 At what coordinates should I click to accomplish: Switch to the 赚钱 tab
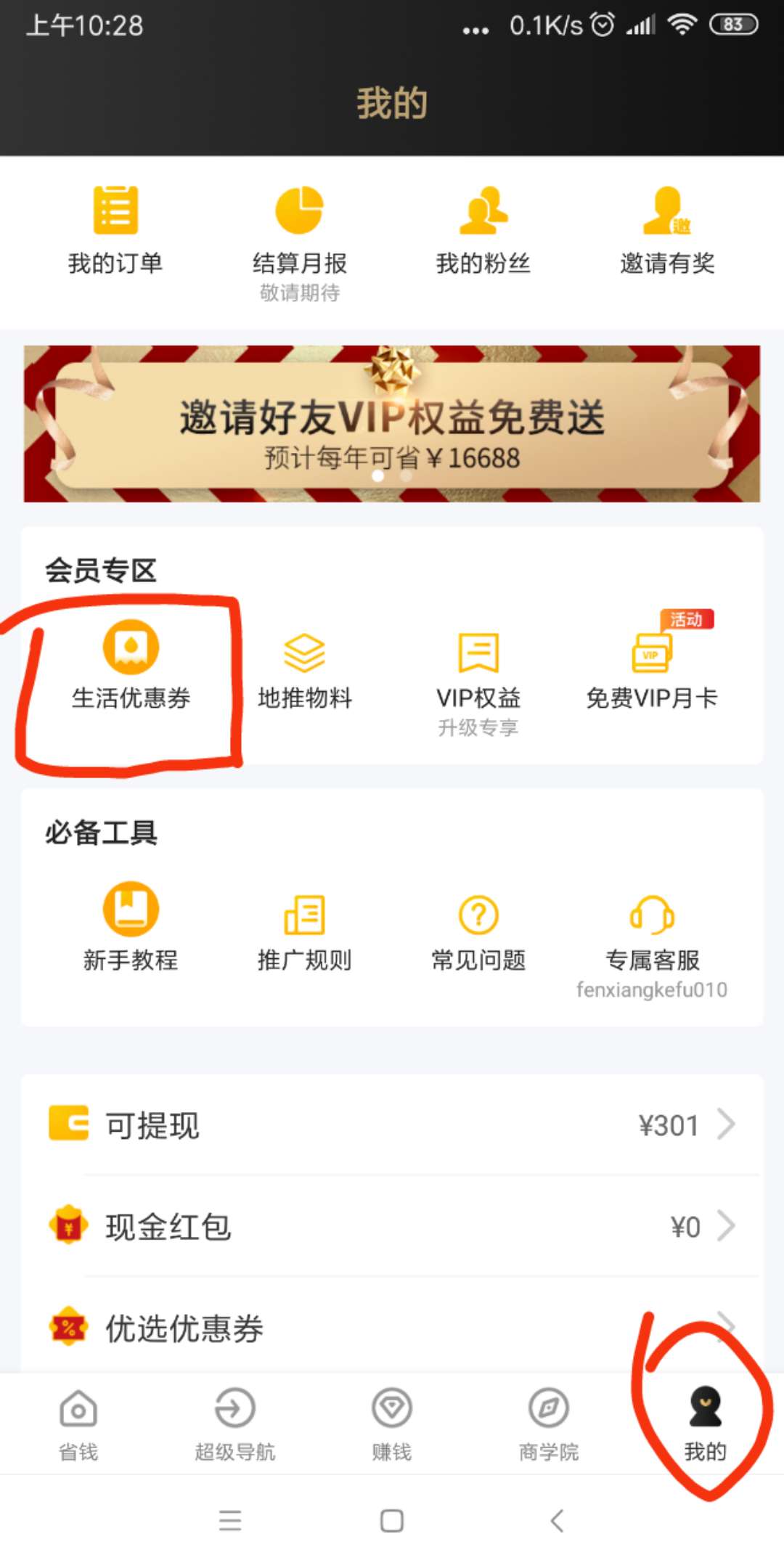click(392, 1424)
